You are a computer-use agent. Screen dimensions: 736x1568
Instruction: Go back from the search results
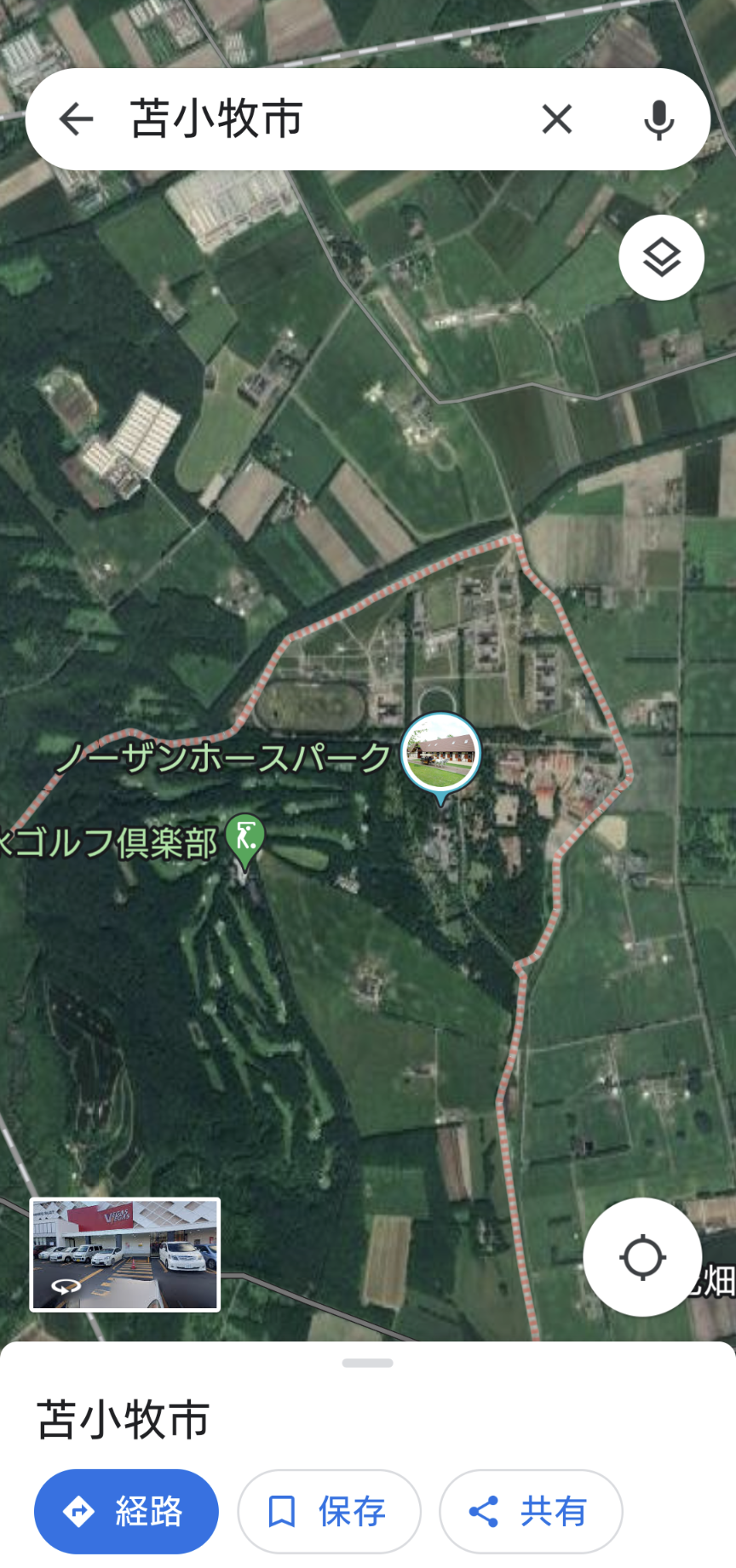[76, 119]
